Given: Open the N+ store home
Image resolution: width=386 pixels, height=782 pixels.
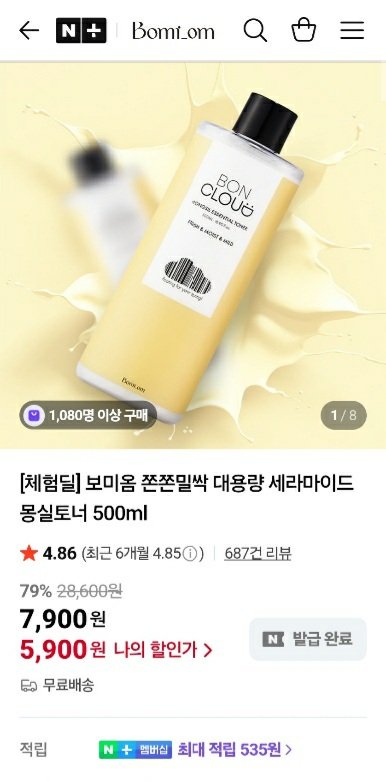Looking at the screenshot, I should coord(81,30).
